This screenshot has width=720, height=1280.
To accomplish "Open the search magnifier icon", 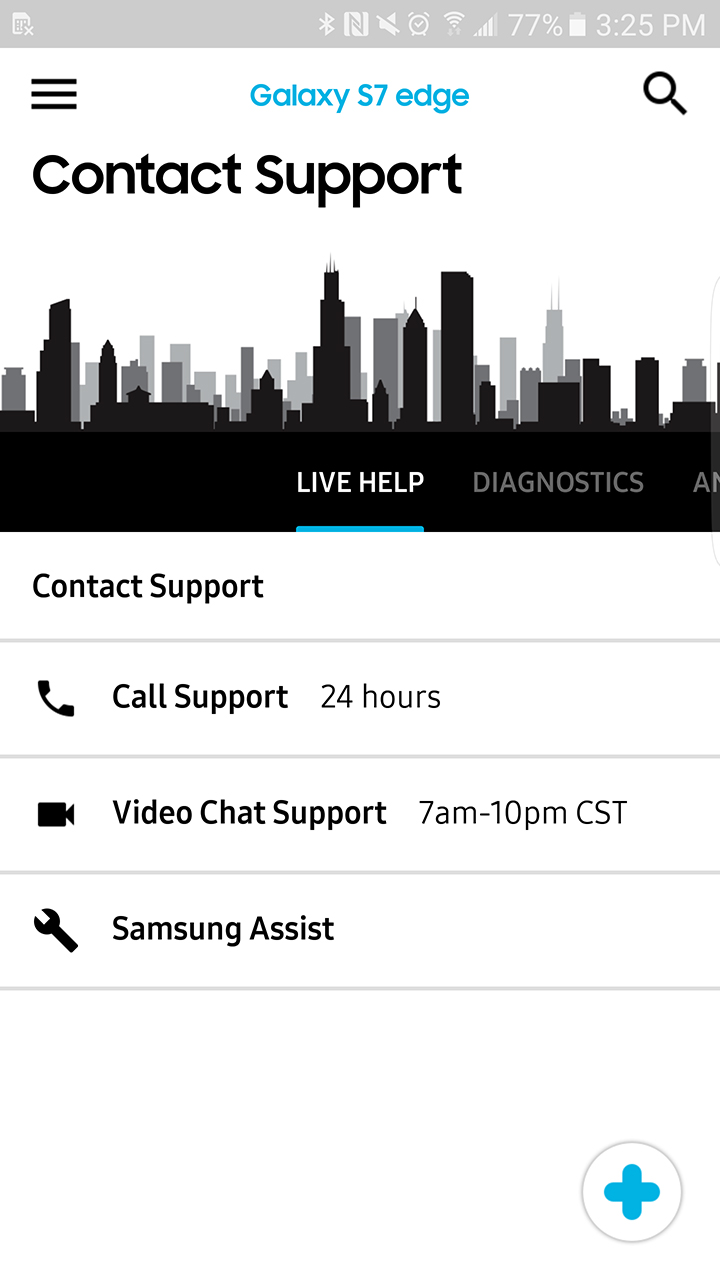I will [x=664, y=95].
